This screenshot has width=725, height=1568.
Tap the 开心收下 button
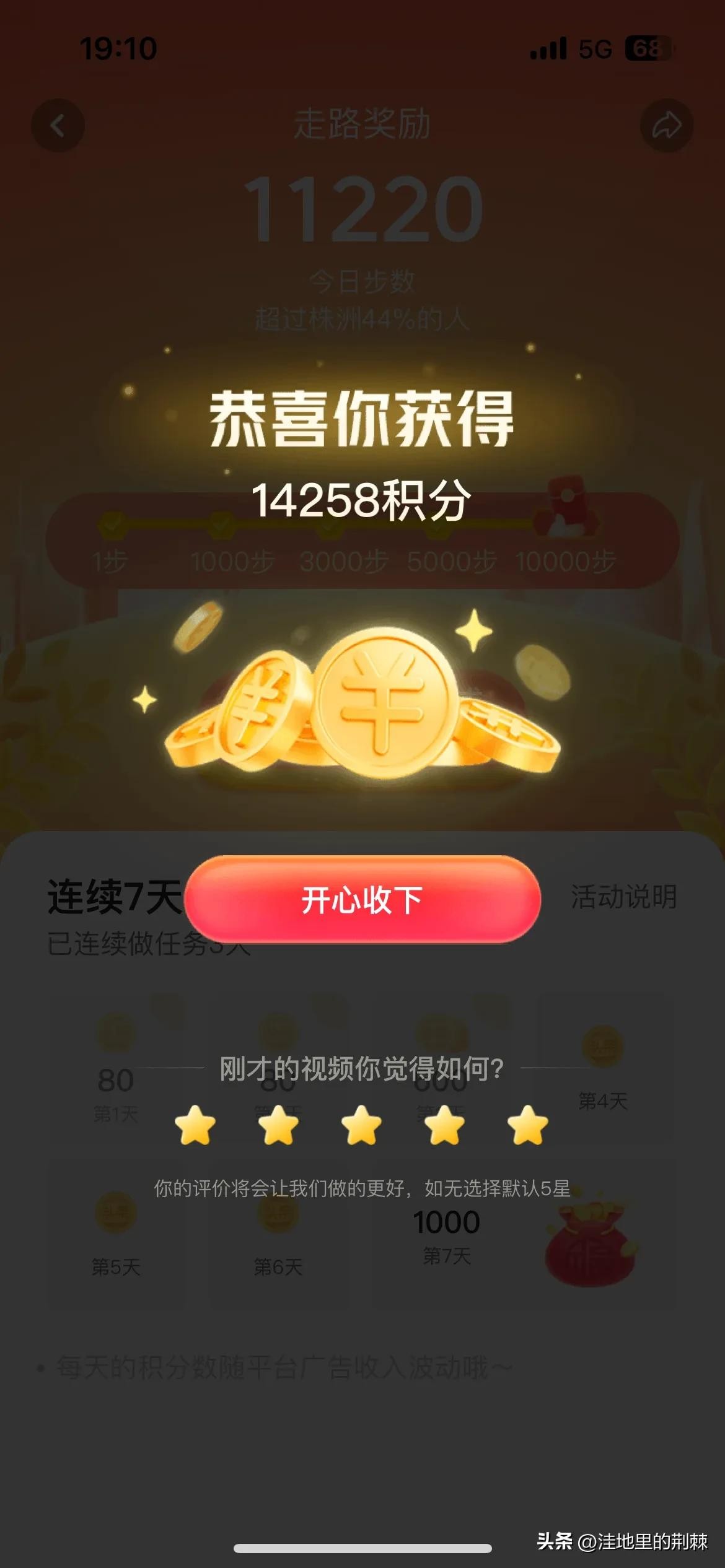click(x=362, y=899)
